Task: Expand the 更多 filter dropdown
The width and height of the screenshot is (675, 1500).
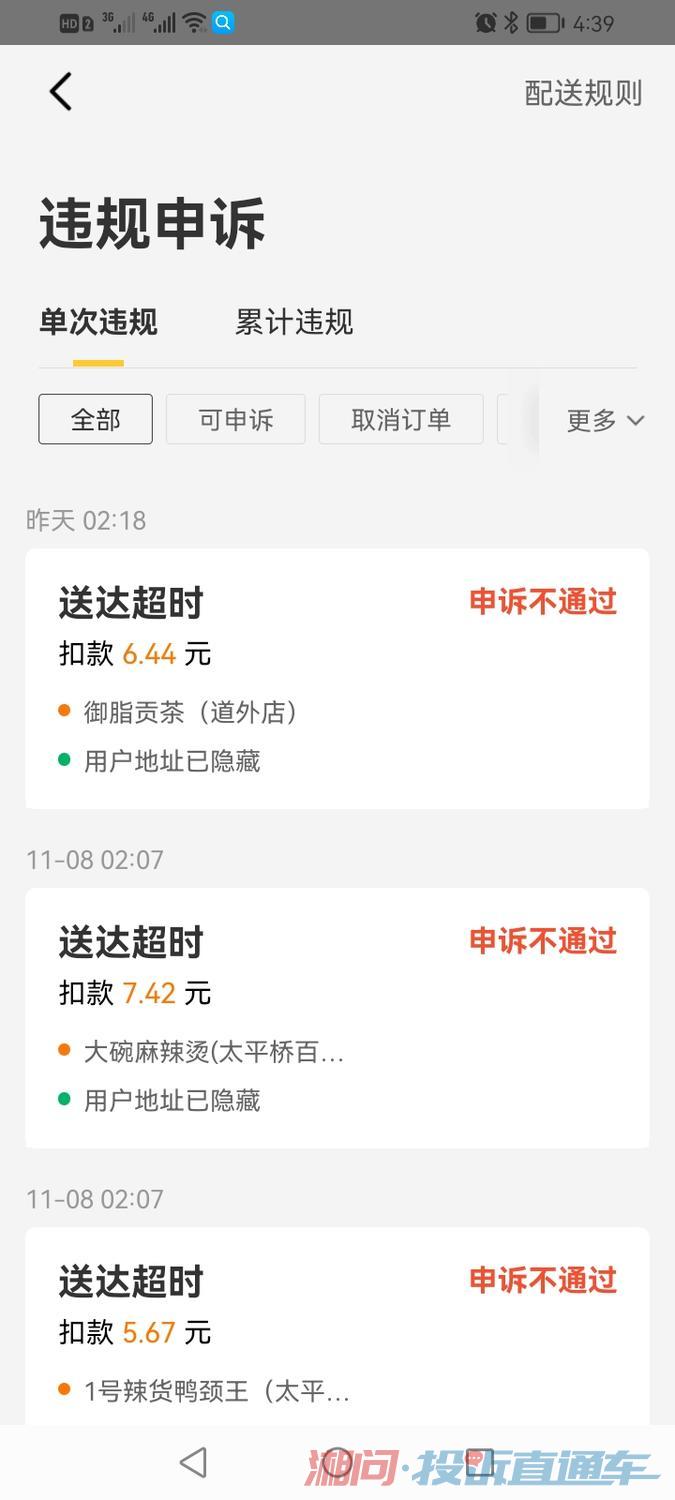Action: [x=604, y=420]
